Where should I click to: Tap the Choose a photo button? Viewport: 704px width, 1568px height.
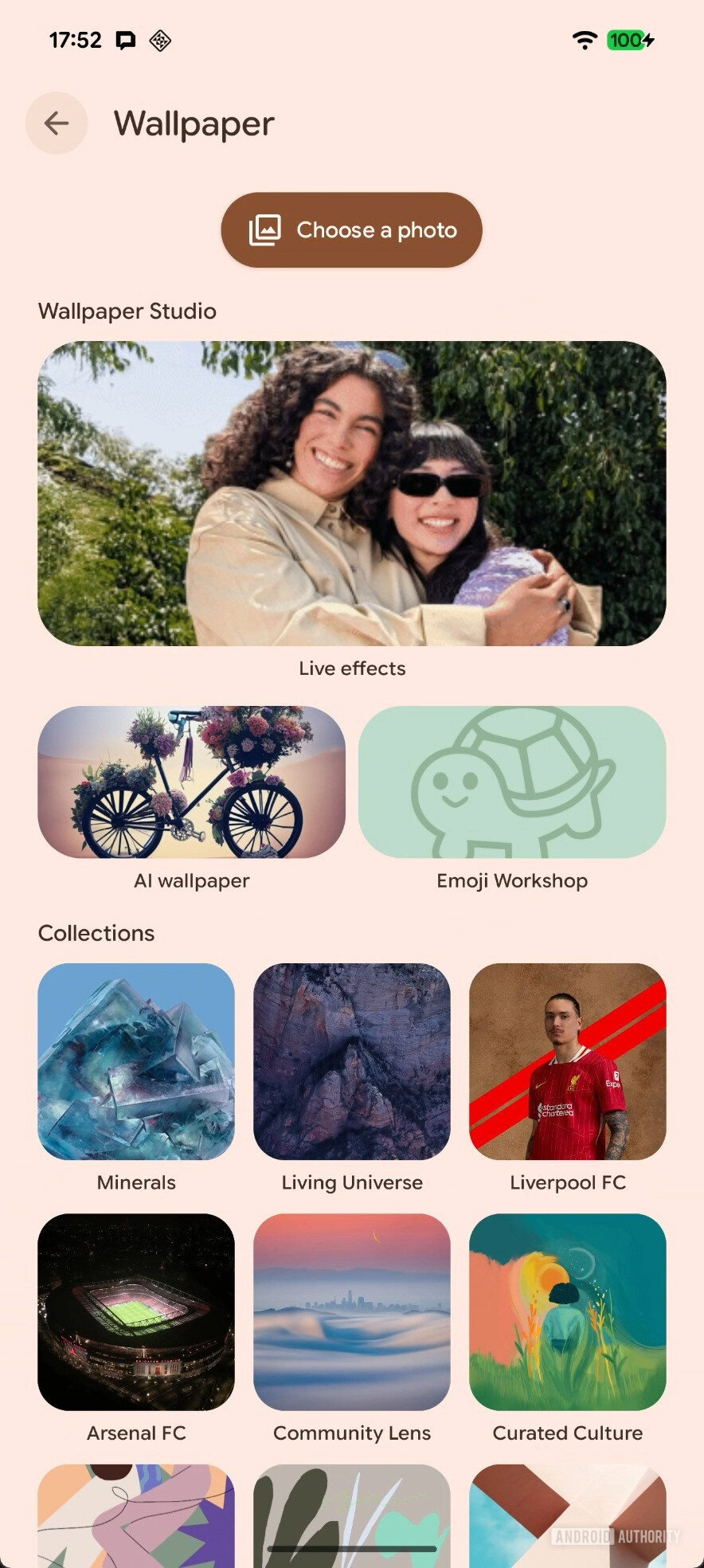(x=351, y=229)
